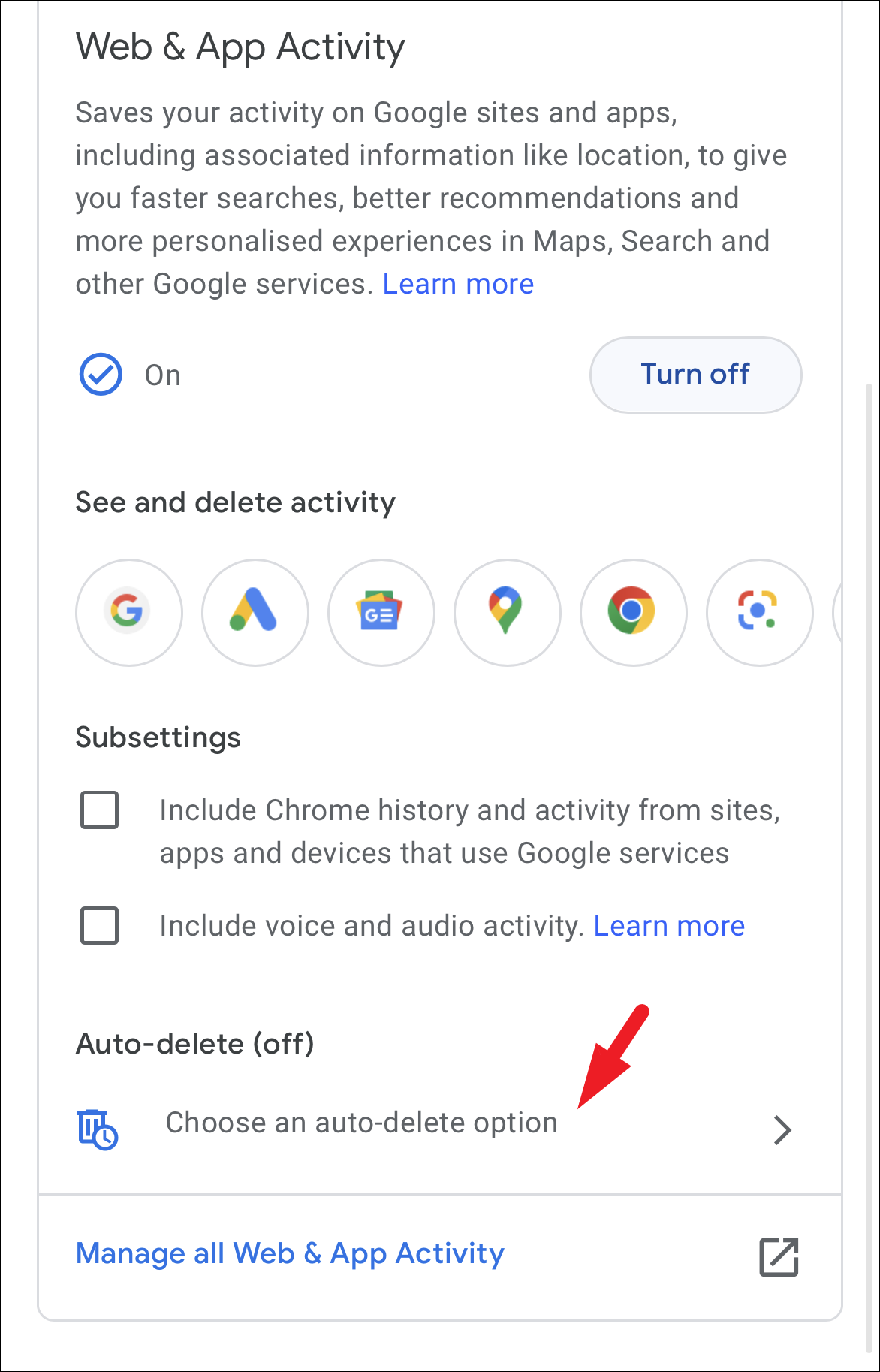The width and height of the screenshot is (880, 1372).
Task: Enable Include voice and audio activity
Action: coord(100,925)
